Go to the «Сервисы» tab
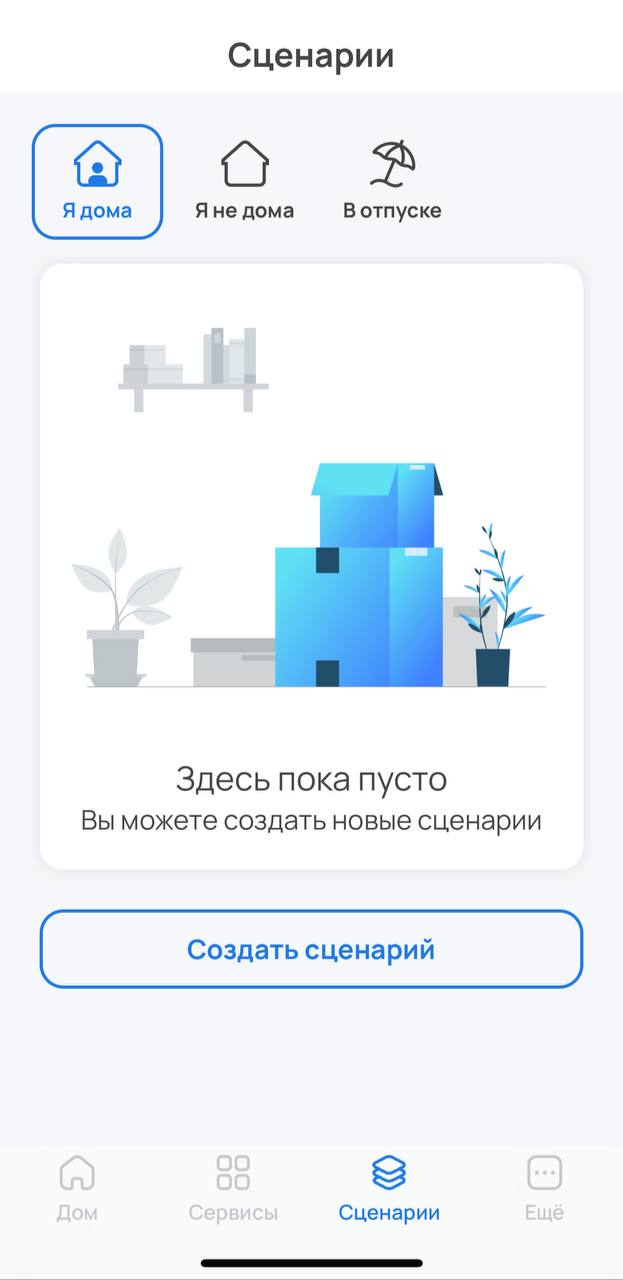 233,1187
